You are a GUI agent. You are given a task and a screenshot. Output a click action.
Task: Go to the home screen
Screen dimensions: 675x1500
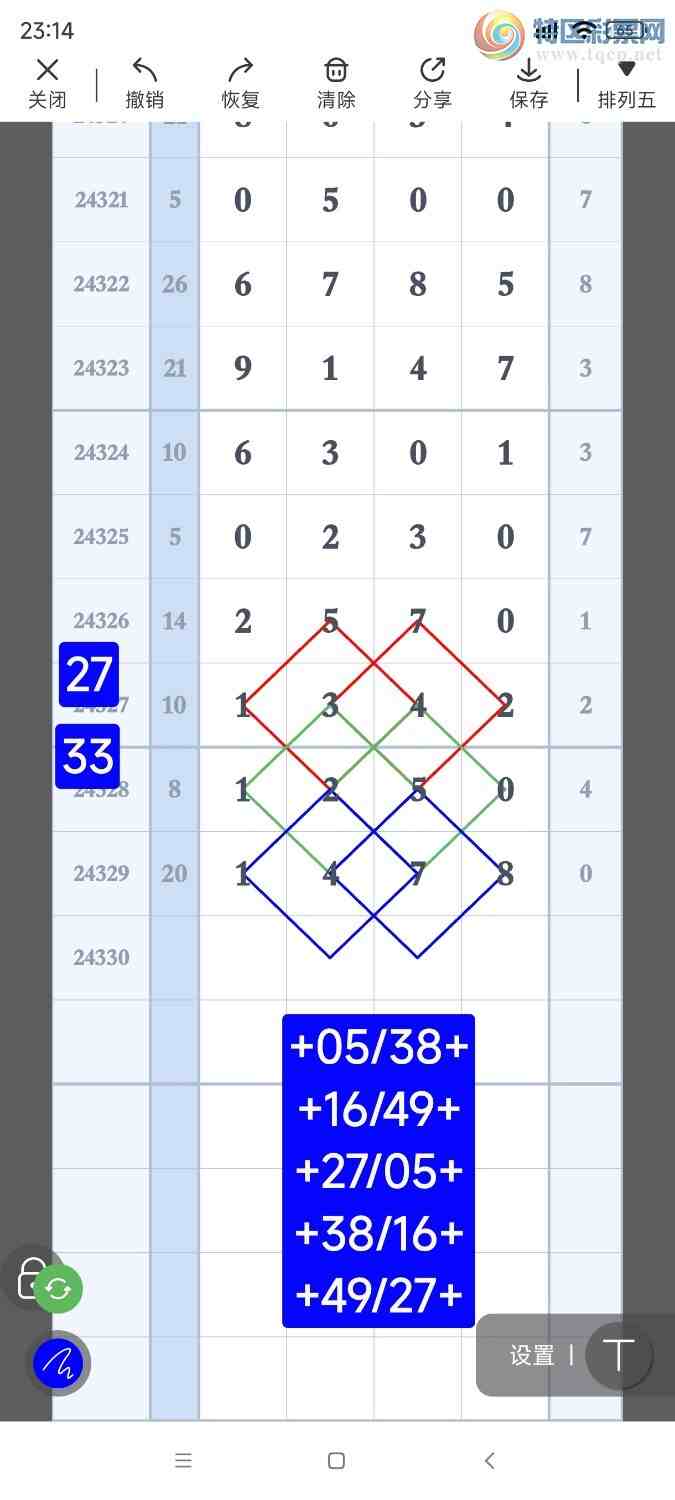(x=337, y=1461)
